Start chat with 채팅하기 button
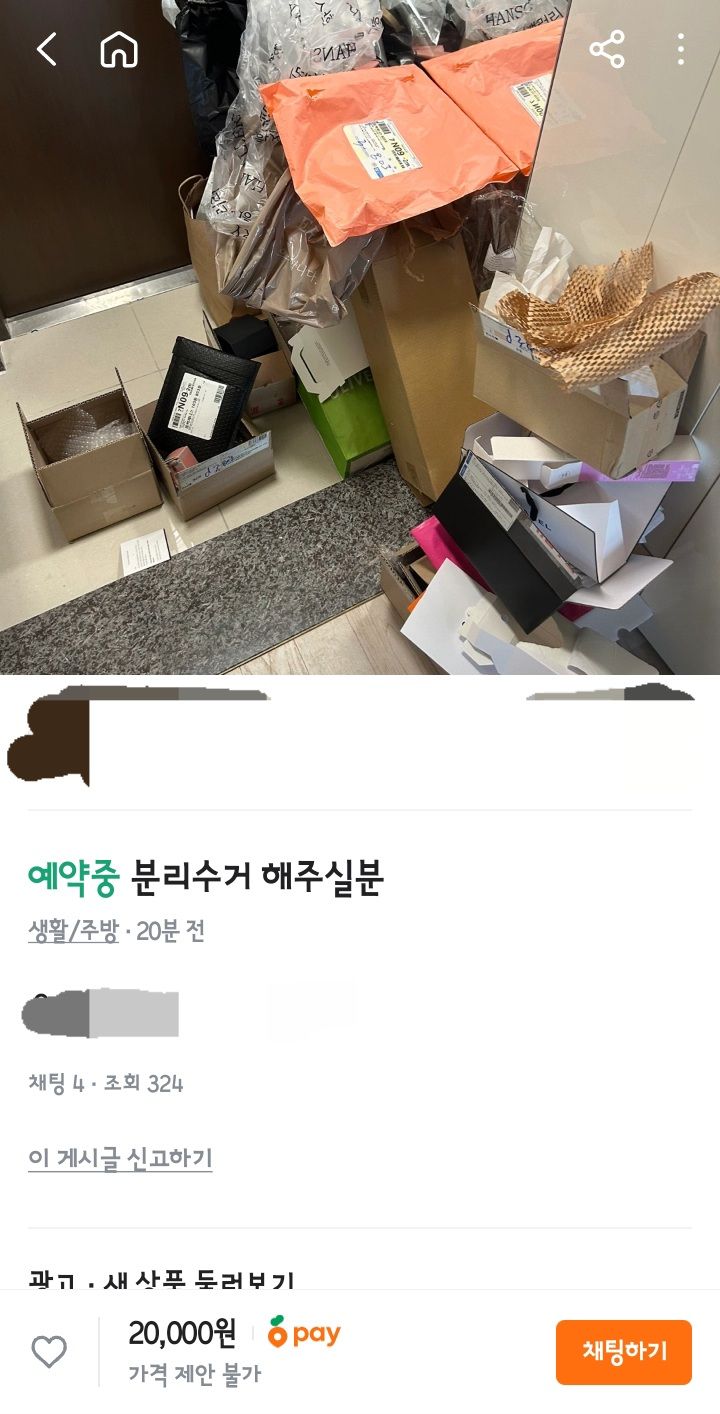The width and height of the screenshot is (720, 1414). (624, 1352)
